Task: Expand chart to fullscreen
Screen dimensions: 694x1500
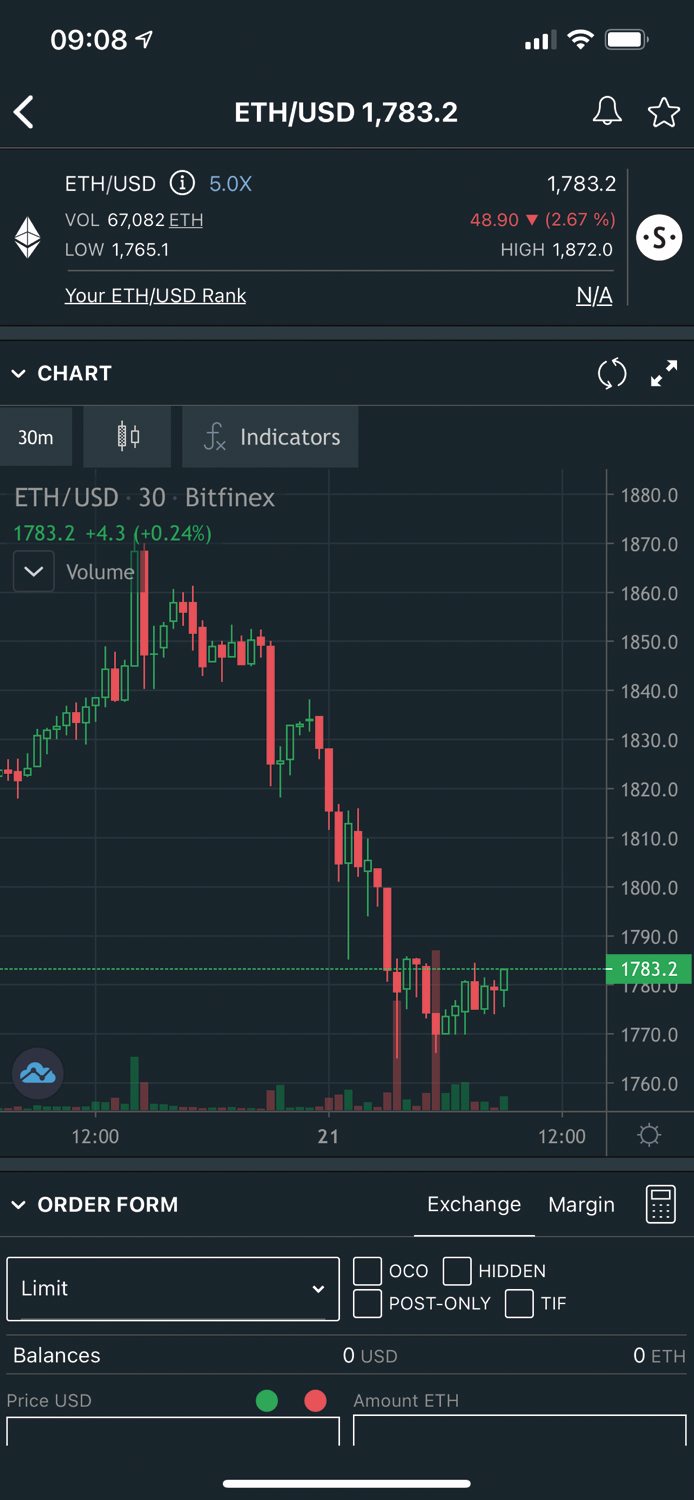Action: (664, 373)
